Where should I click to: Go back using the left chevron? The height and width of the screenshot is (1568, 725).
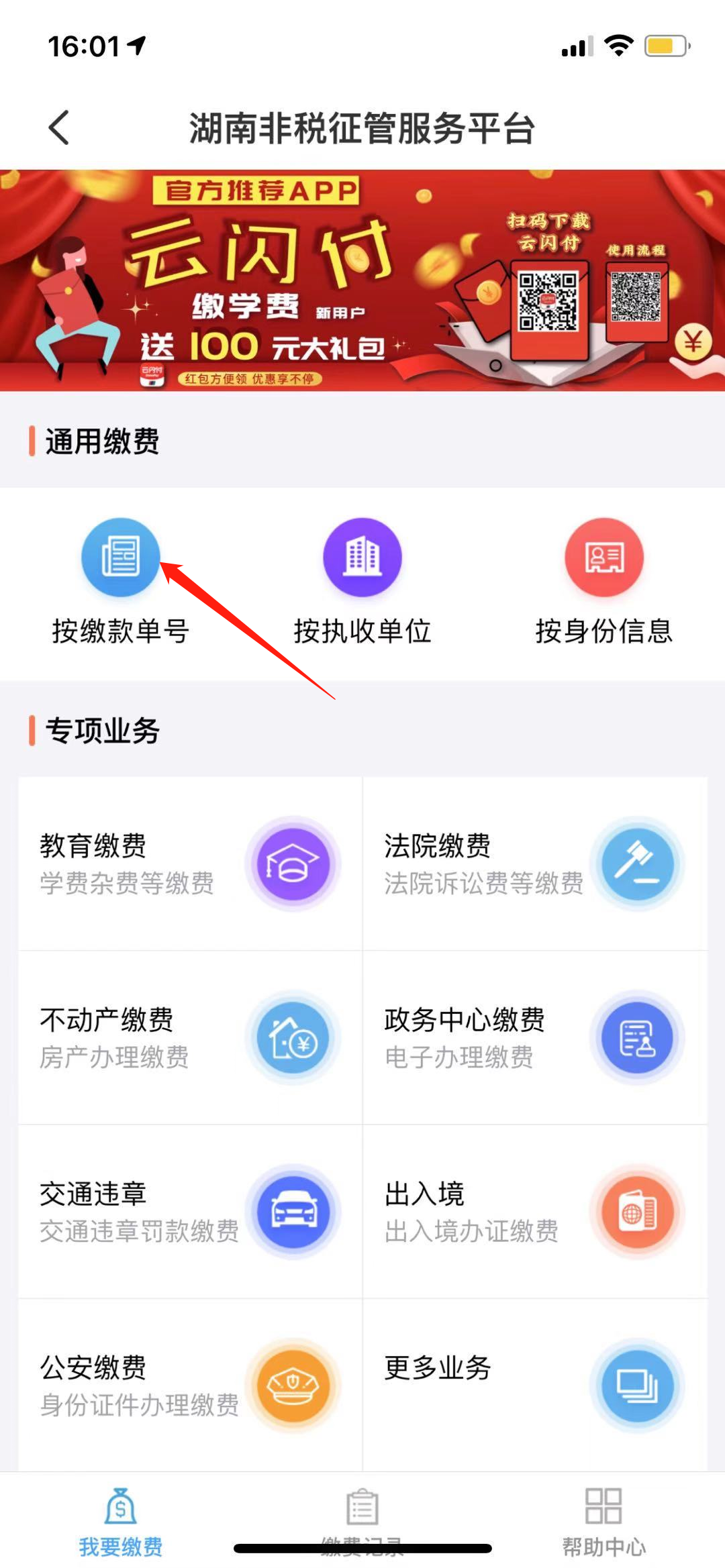[x=59, y=127]
